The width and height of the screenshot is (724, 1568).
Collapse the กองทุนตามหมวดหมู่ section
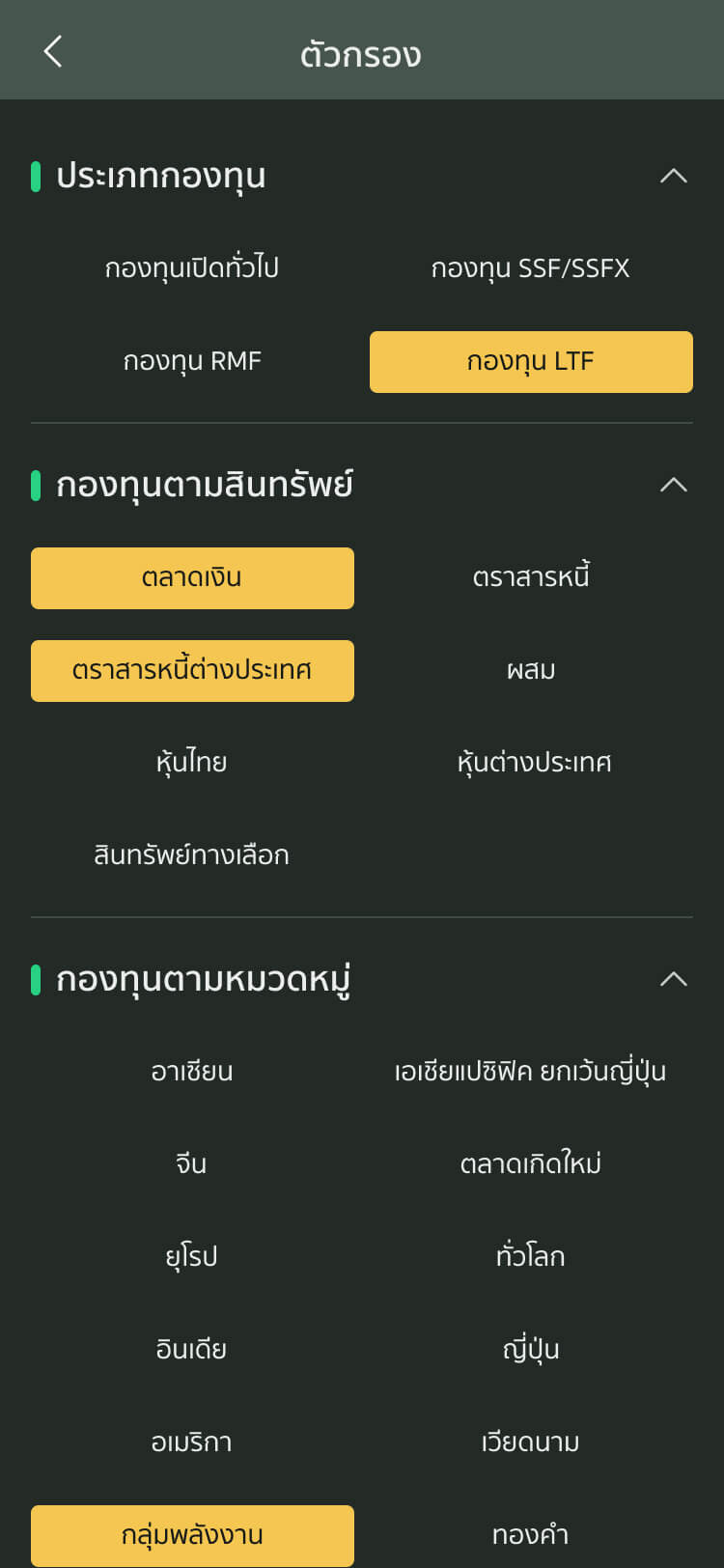[673, 979]
